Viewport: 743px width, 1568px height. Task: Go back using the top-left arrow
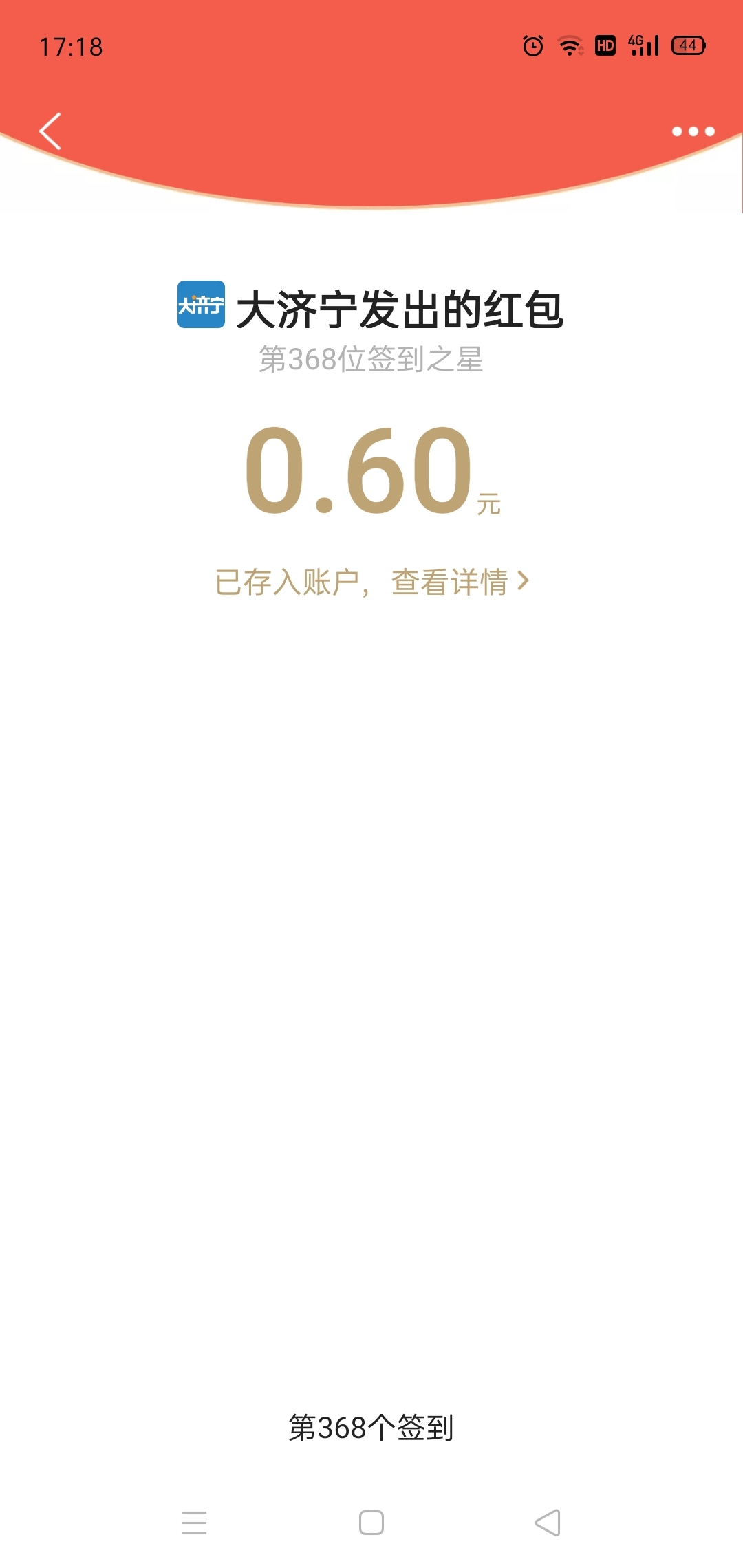click(x=50, y=131)
